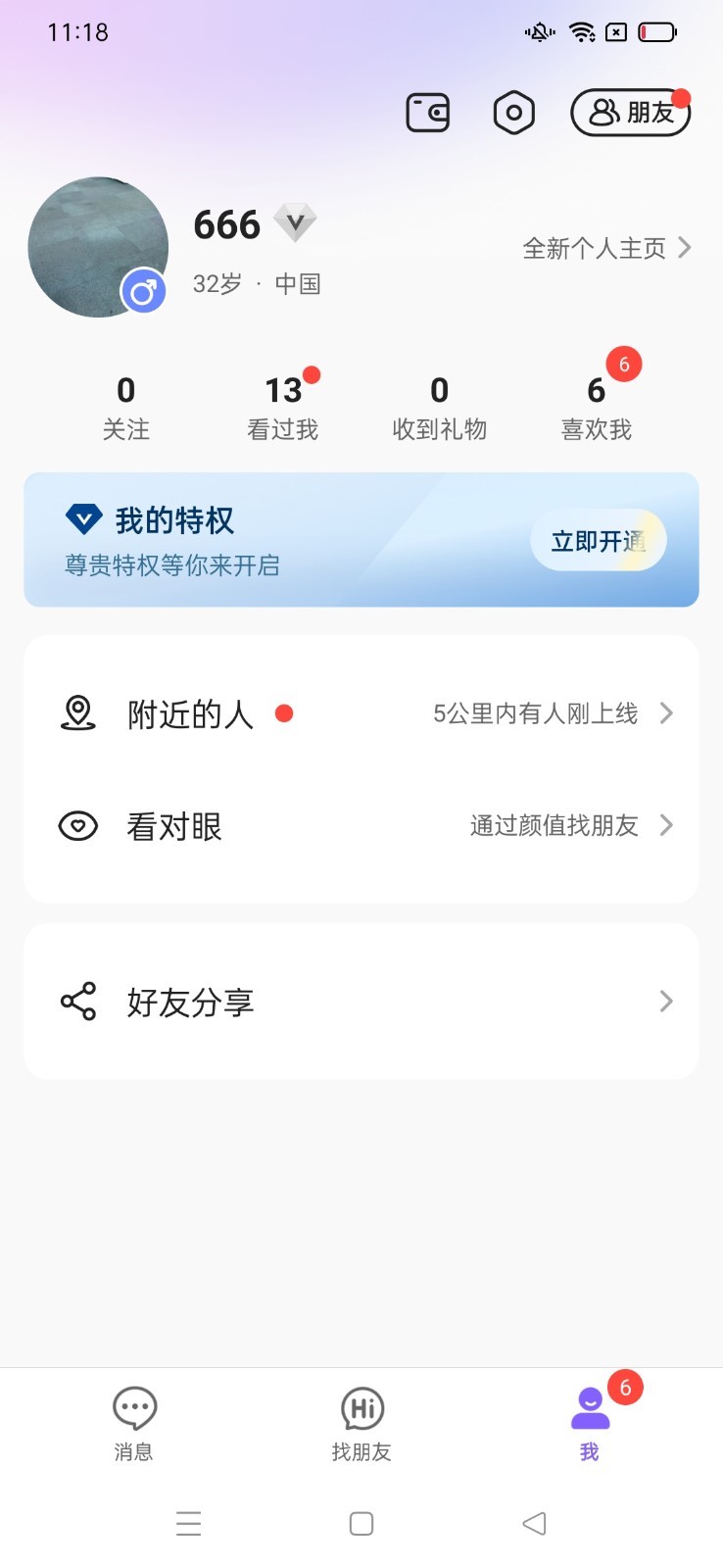Open the wallet icon at top
This screenshot has width=723, height=1568.
427,112
